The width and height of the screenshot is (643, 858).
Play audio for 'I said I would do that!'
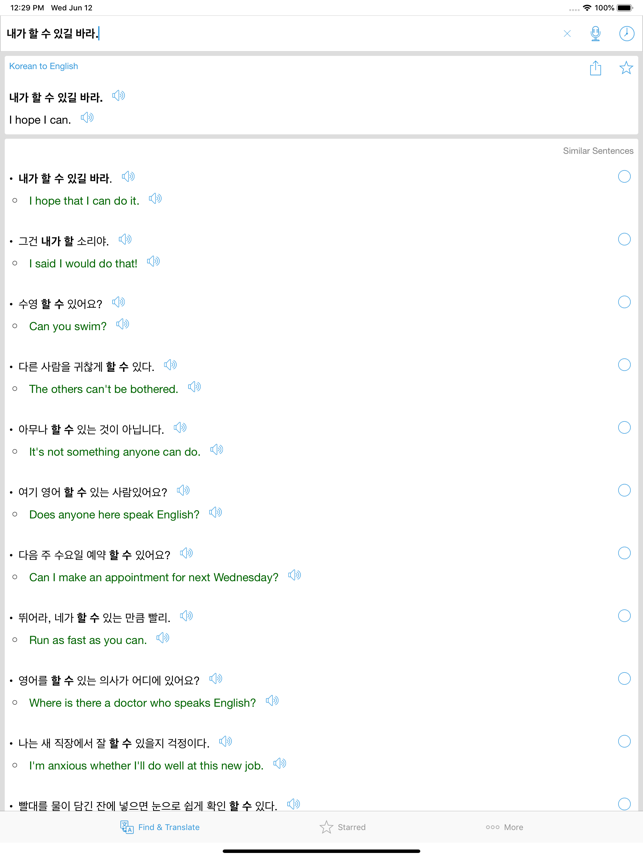[x=153, y=262]
